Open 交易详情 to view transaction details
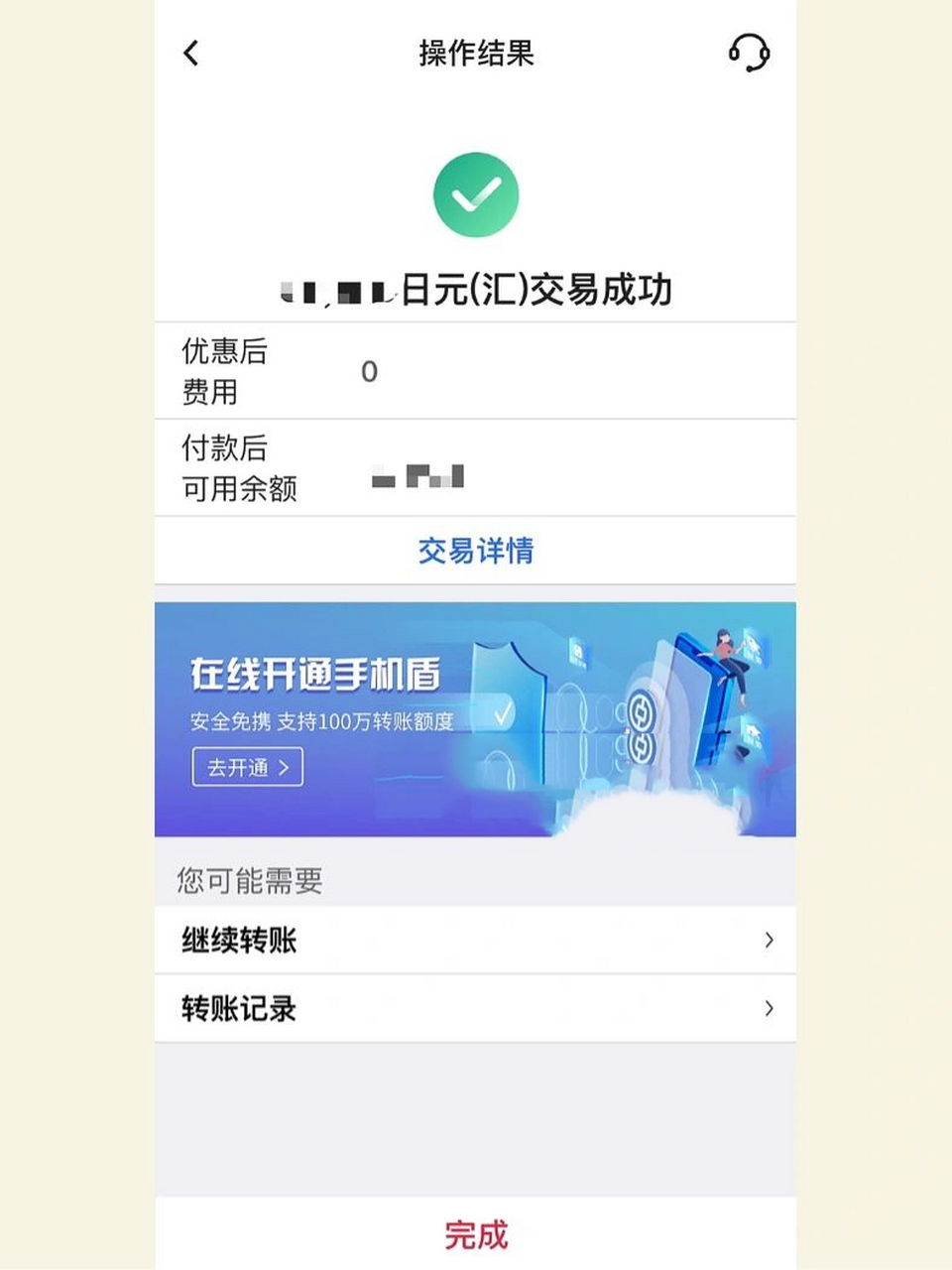Image resolution: width=952 pixels, height=1270 pixels. (x=476, y=552)
